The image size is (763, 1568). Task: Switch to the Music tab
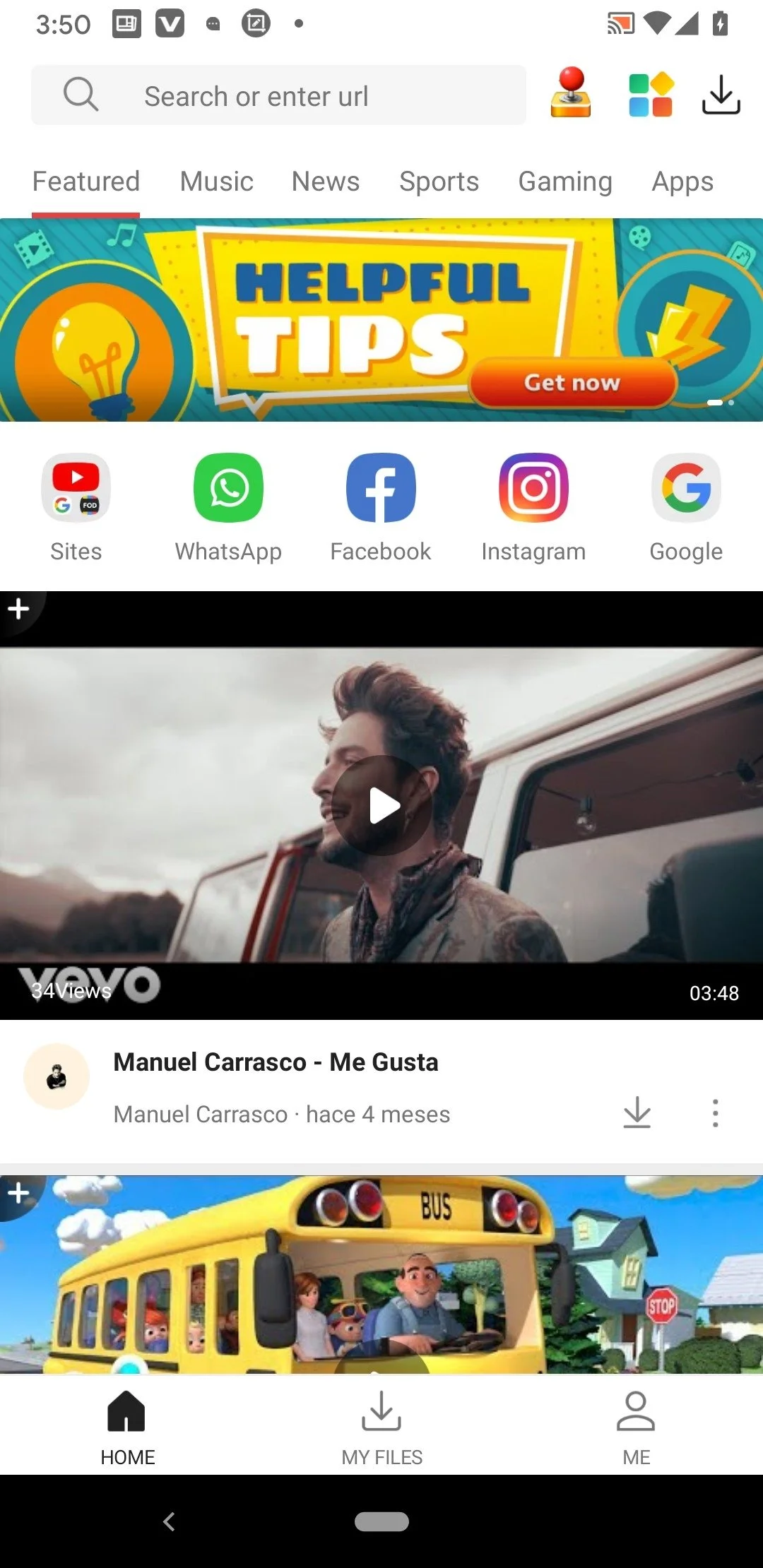point(215,182)
